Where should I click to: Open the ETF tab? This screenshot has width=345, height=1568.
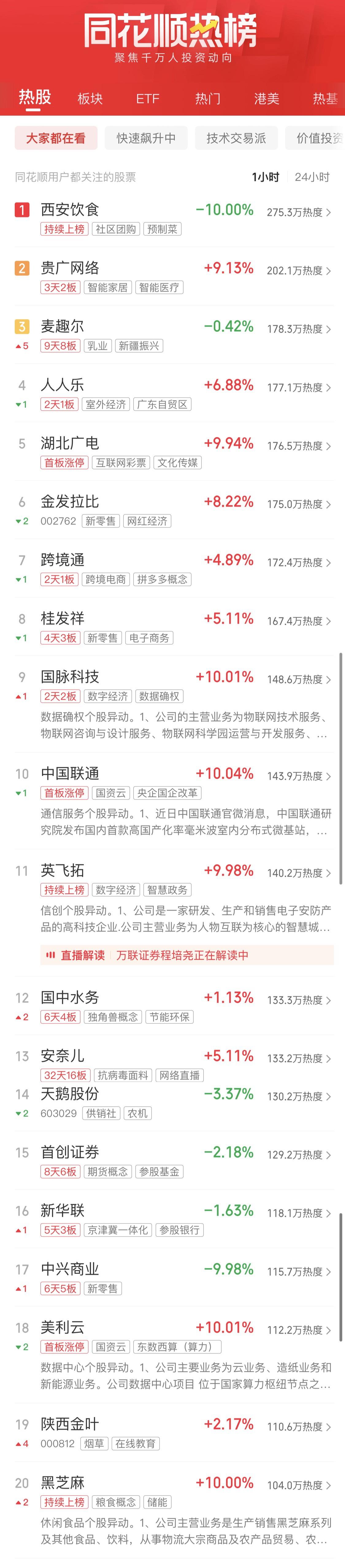pyautogui.click(x=147, y=99)
